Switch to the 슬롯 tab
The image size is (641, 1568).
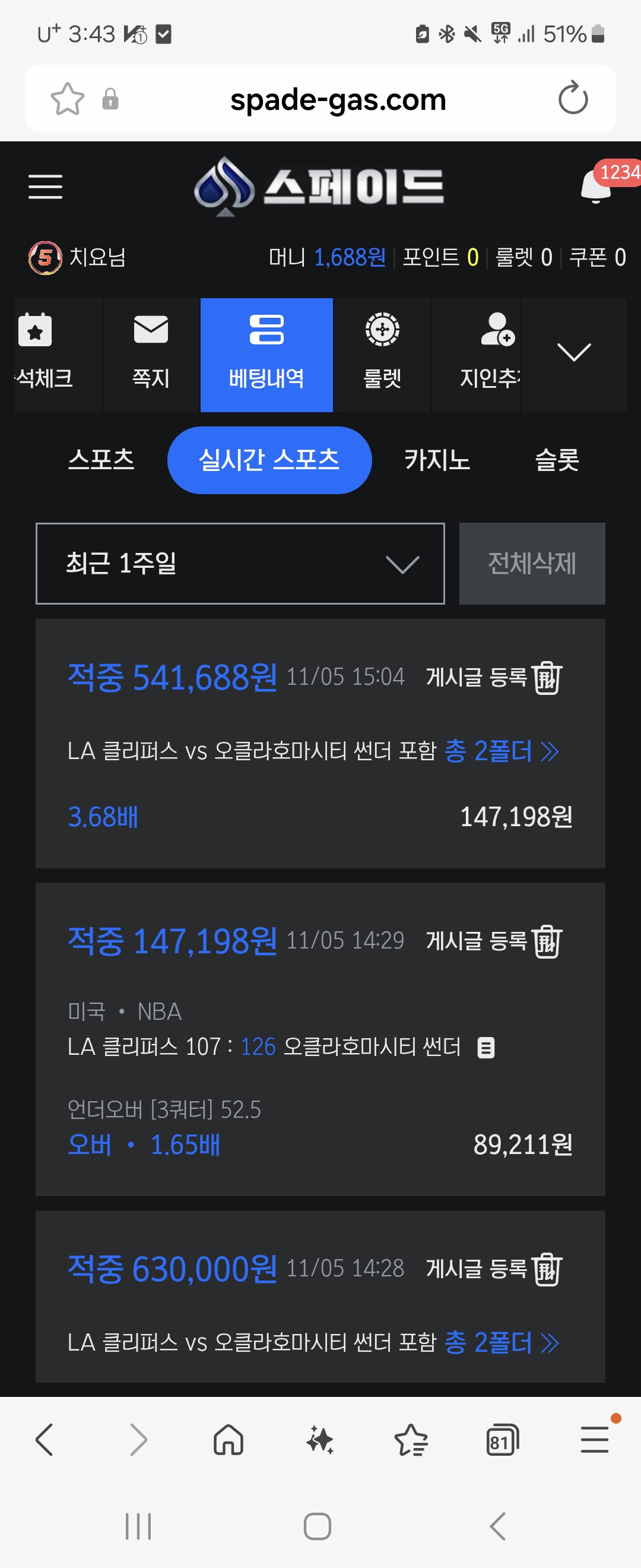click(x=557, y=460)
